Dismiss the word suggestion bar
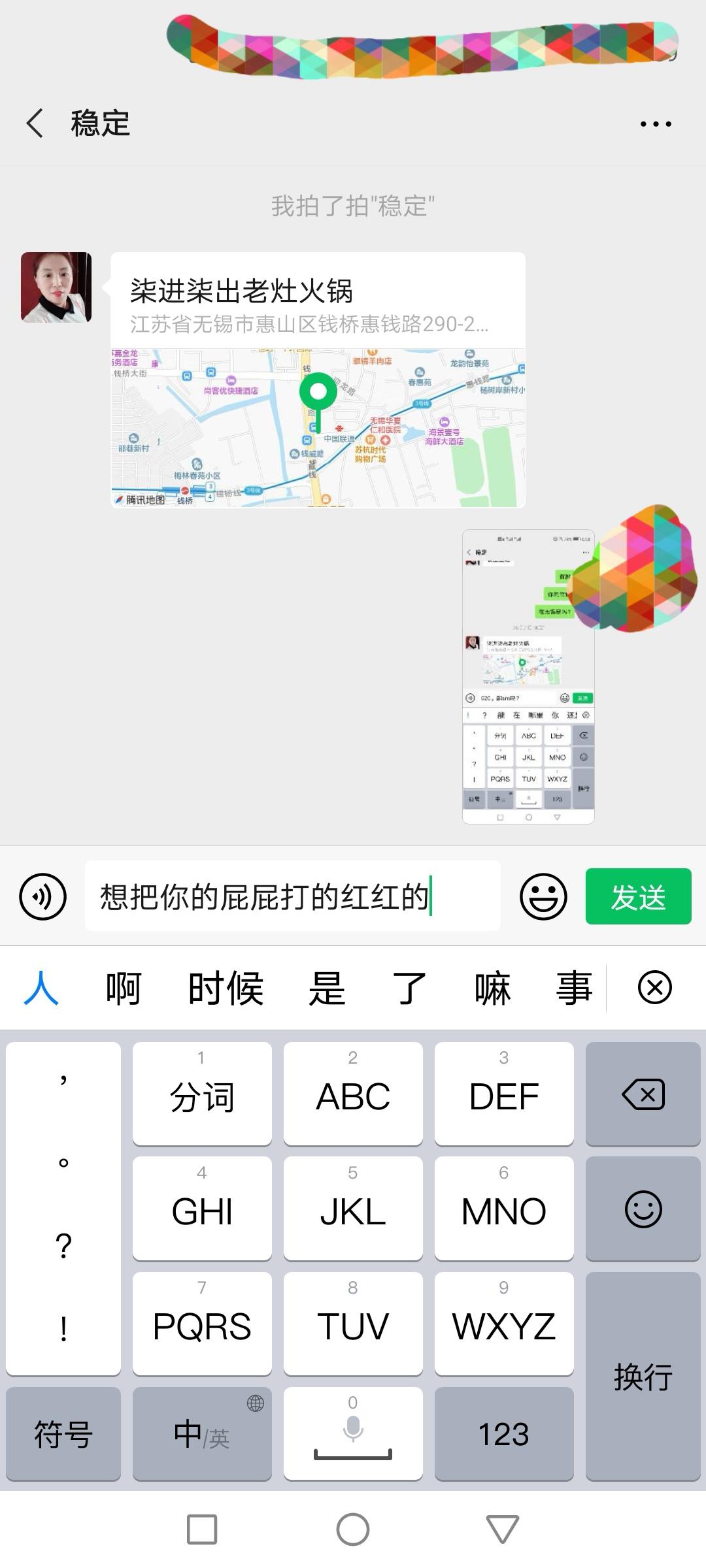Image resolution: width=706 pixels, height=1568 pixels. [x=654, y=988]
